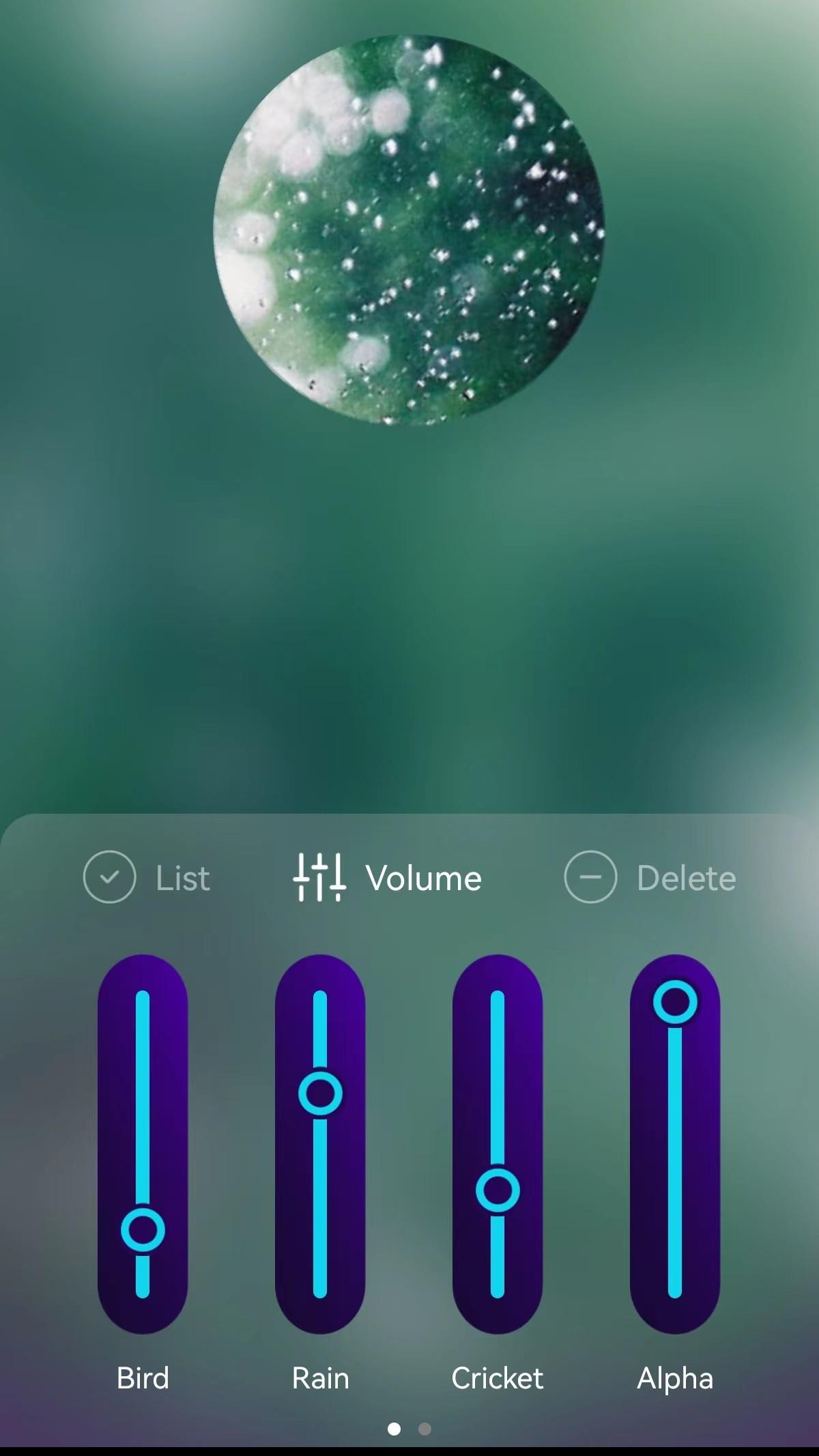The image size is (819, 1456).
Task: Open the Delete tab
Action: (x=650, y=878)
